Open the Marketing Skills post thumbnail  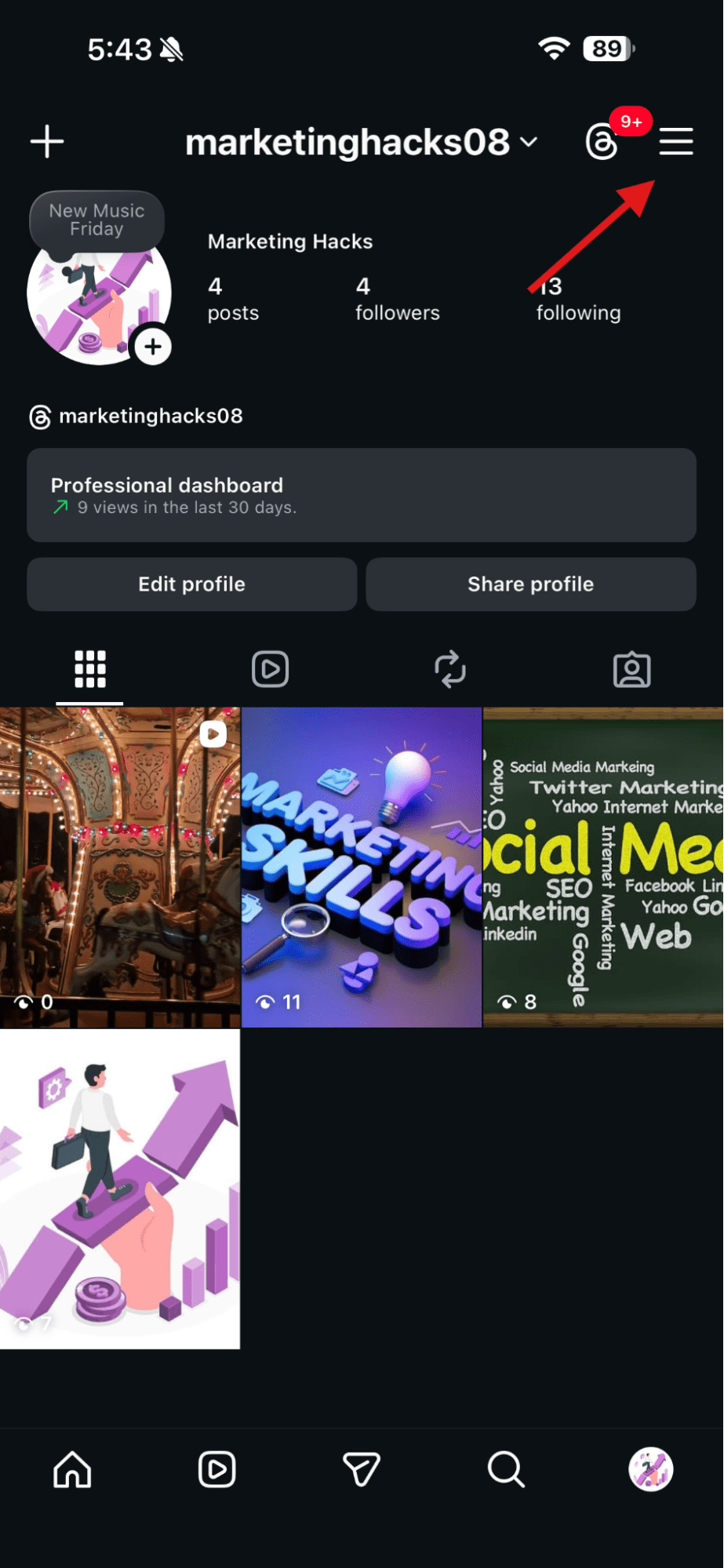pos(361,867)
